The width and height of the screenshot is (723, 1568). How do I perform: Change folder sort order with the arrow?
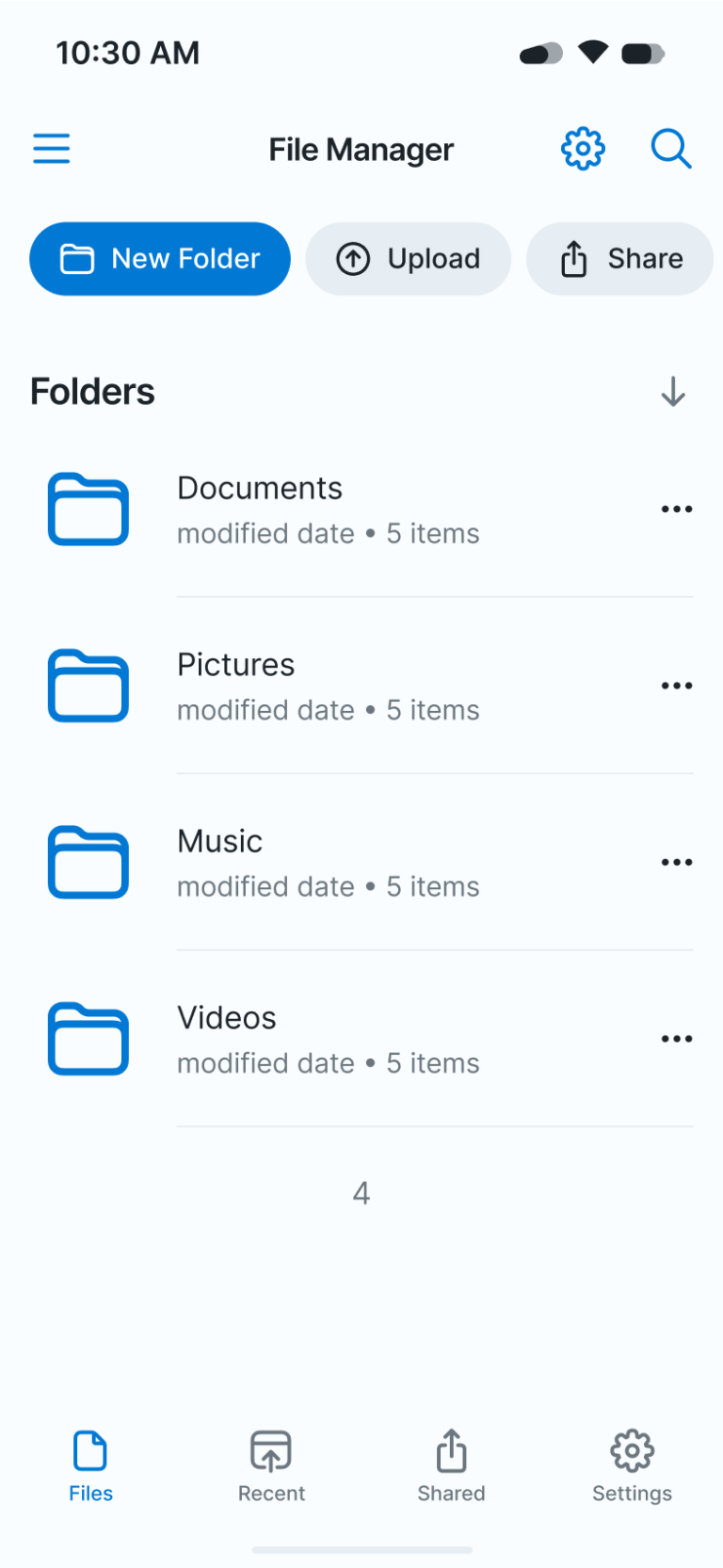click(x=673, y=392)
